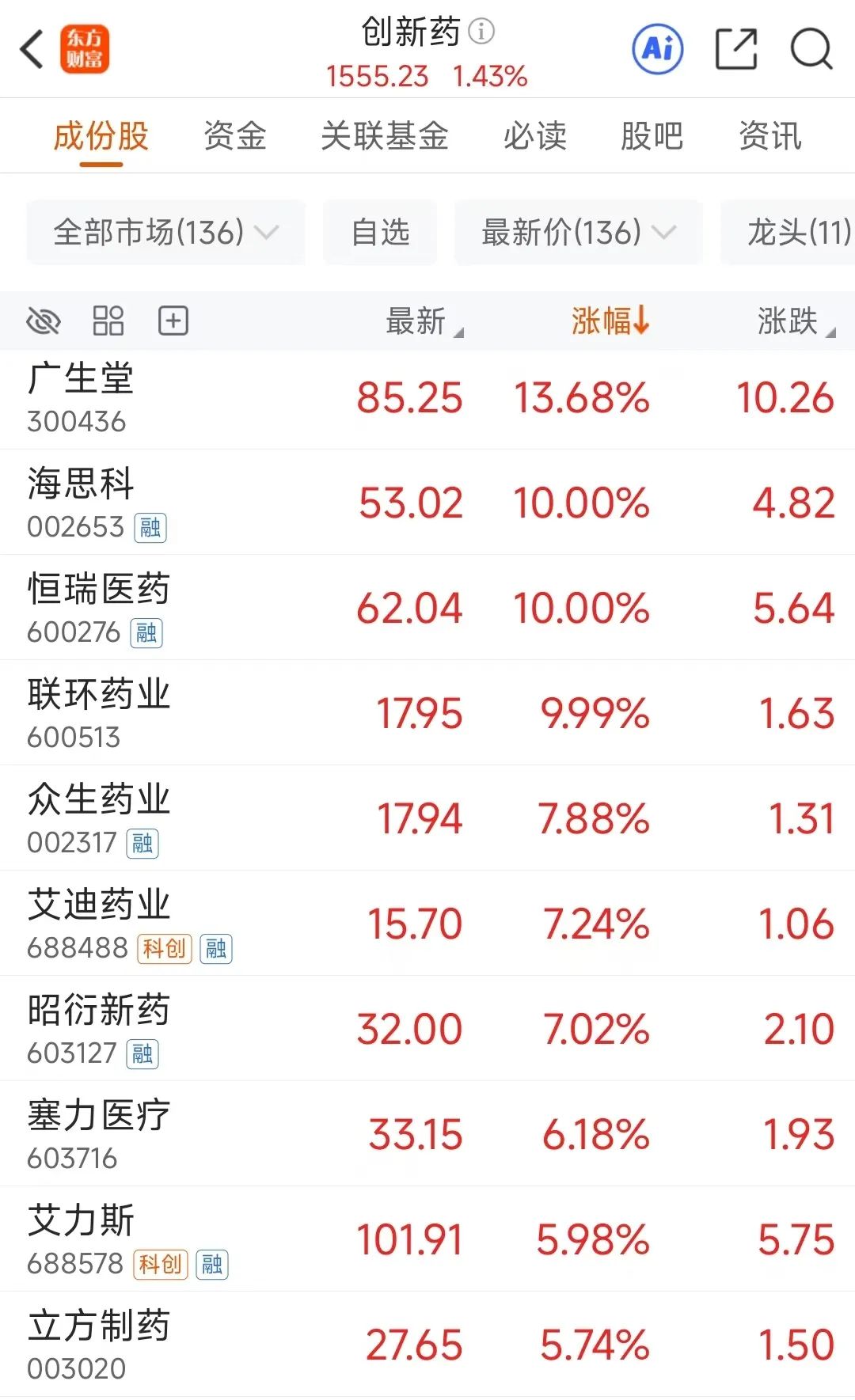Expand the 最新价(136) dropdown

578,233
